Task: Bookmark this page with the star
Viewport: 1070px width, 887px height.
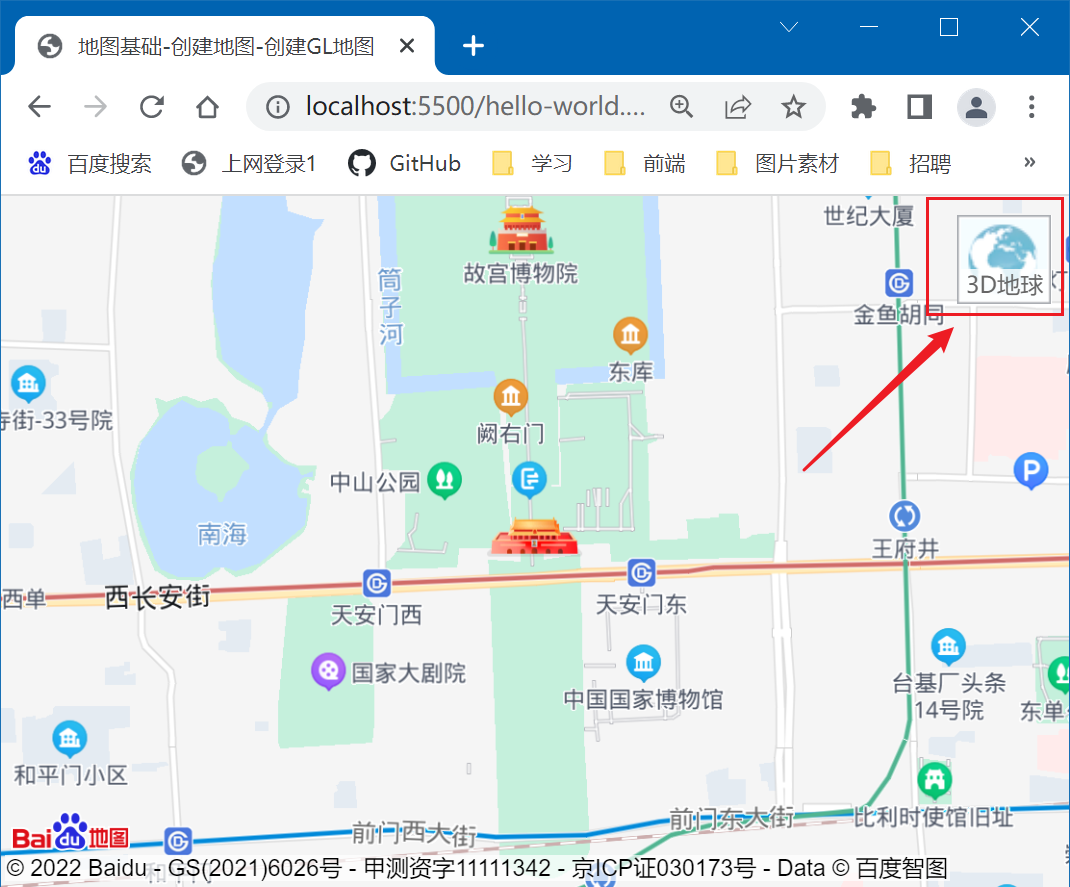Action: [x=794, y=107]
